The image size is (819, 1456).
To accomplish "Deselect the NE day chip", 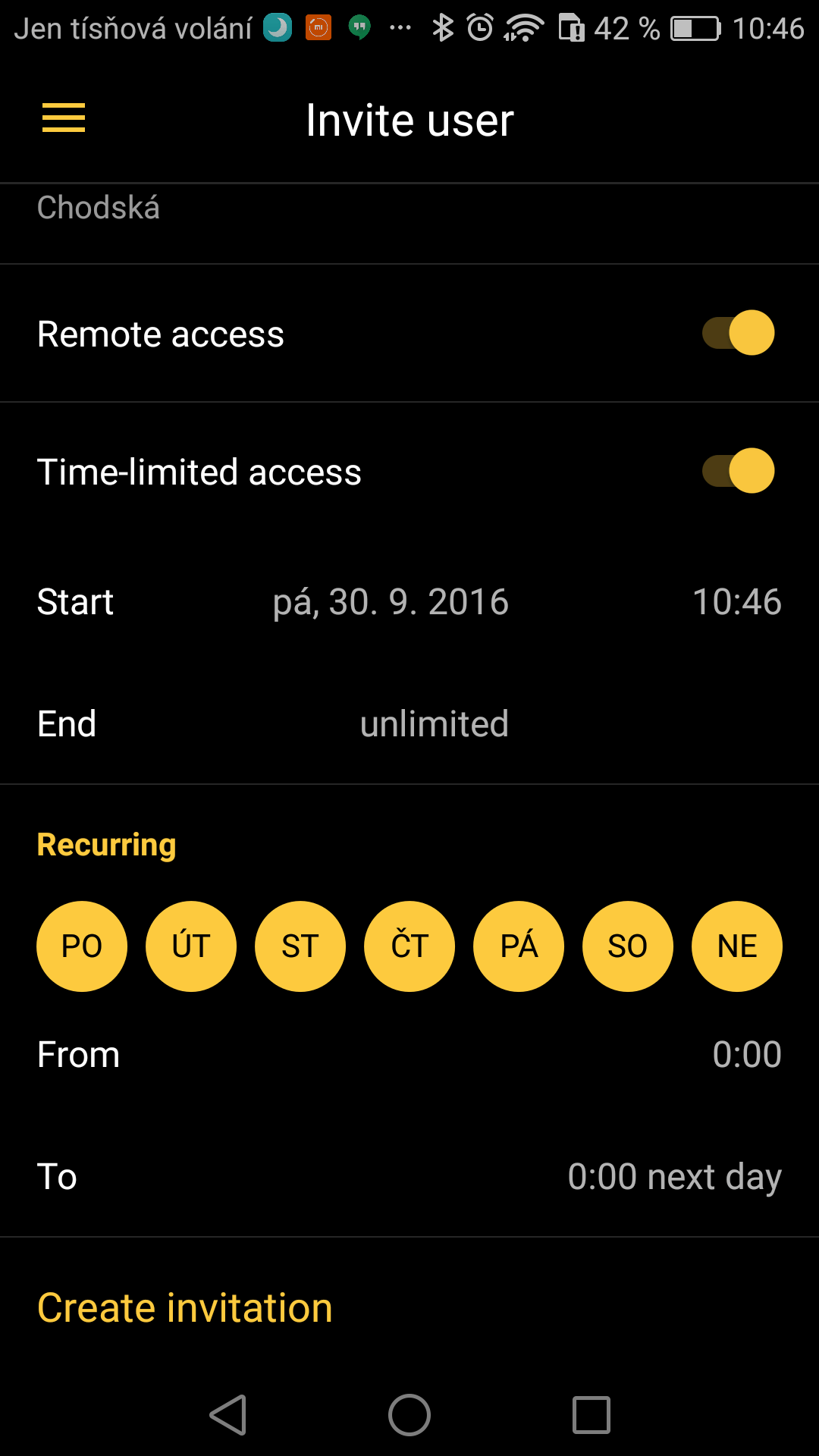I will point(737,946).
